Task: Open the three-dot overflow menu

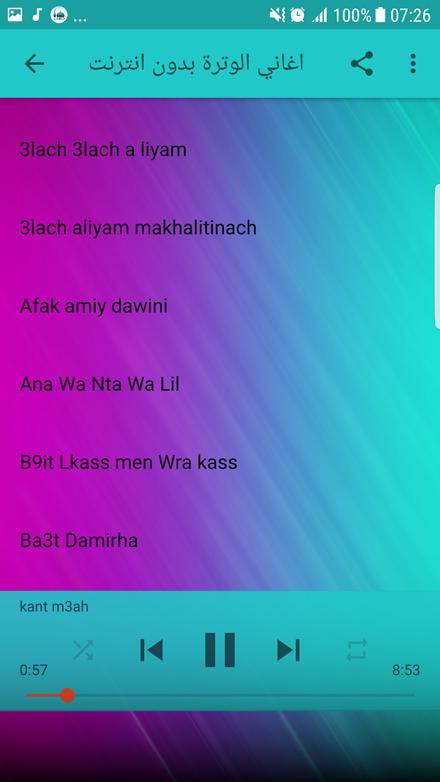Action: pos(413,64)
